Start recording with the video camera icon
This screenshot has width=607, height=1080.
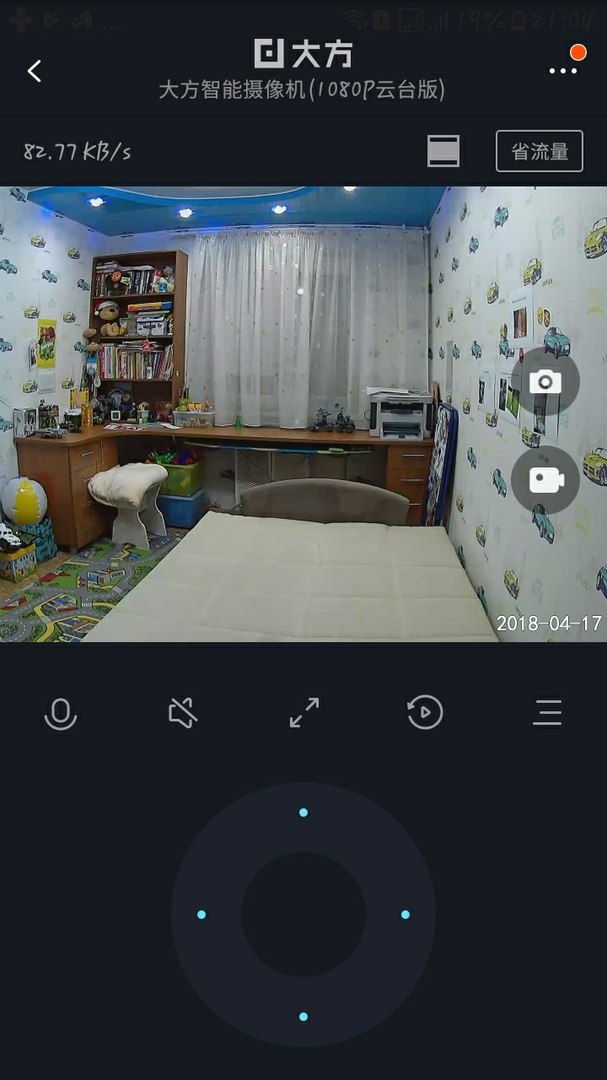[x=545, y=480]
